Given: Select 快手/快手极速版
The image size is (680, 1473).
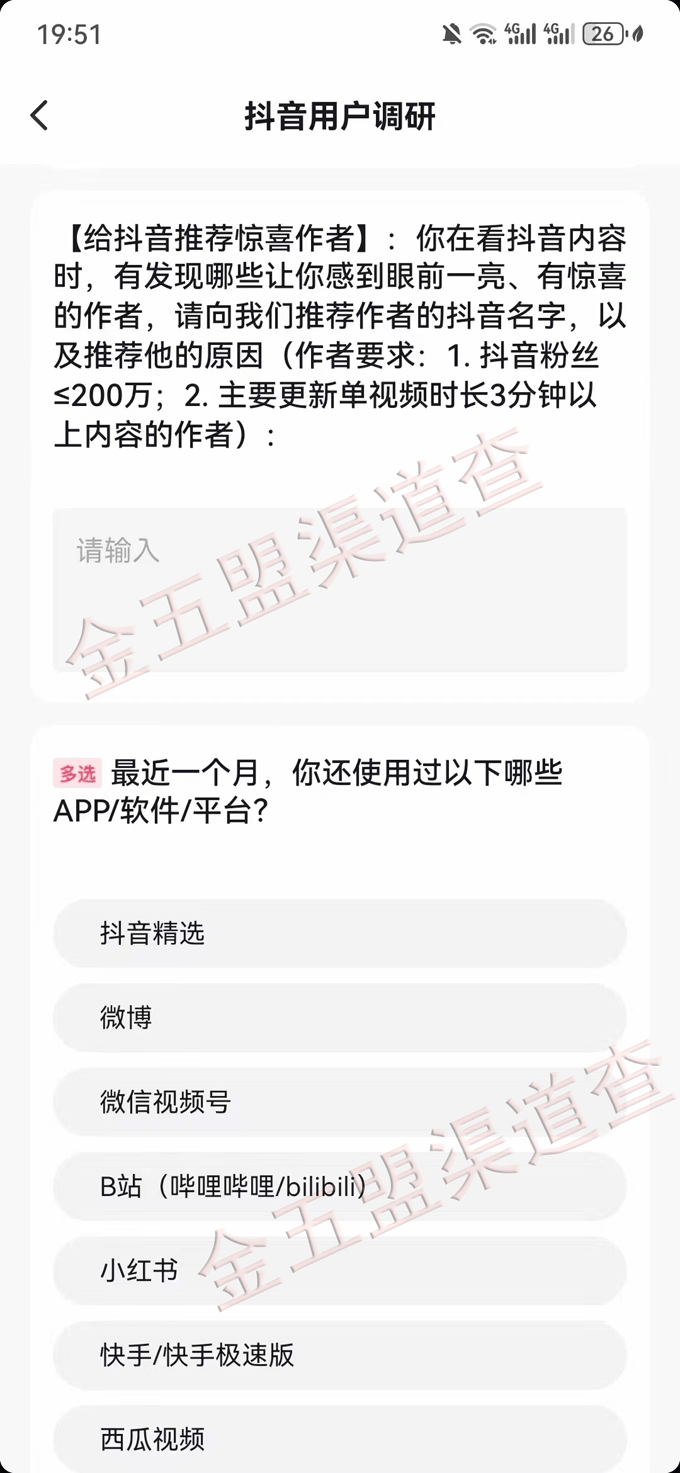Looking at the screenshot, I should 340,1355.
